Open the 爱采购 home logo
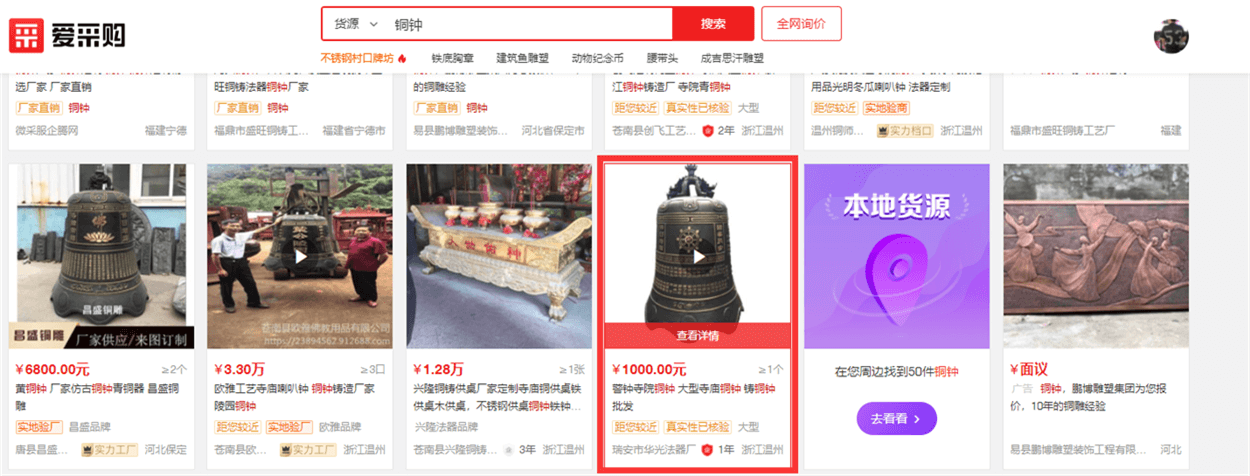1250x476 pixels. (x=68, y=36)
